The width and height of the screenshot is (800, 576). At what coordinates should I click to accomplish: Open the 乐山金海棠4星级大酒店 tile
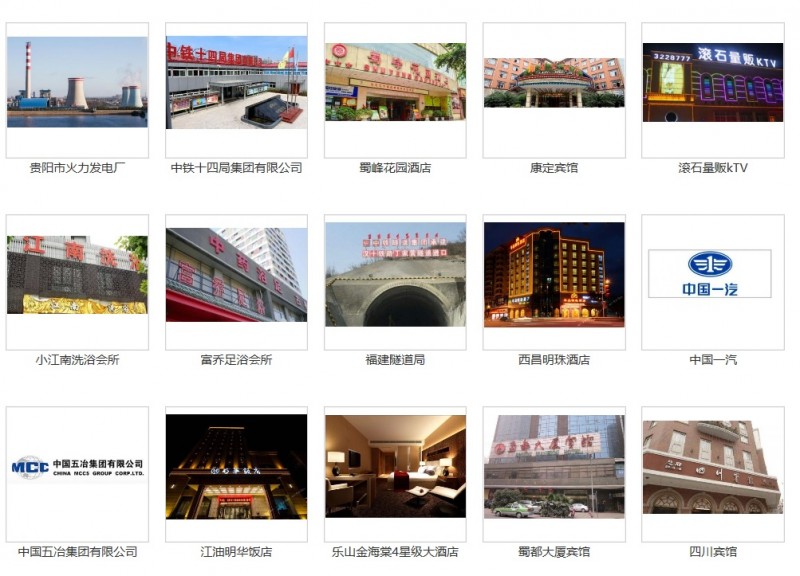point(395,468)
